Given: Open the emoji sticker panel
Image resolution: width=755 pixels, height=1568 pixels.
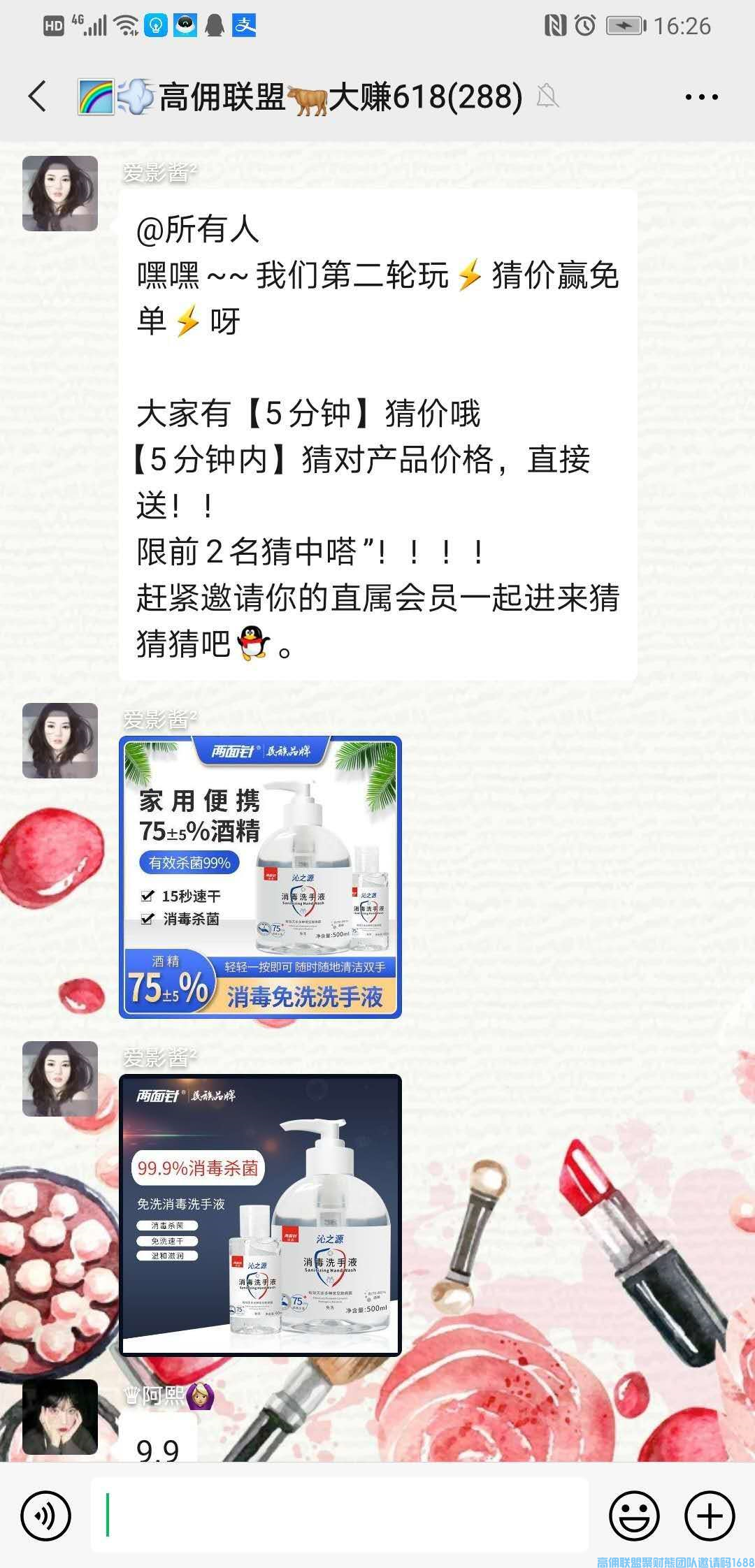Looking at the screenshot, I should [x=634, y=1516].
